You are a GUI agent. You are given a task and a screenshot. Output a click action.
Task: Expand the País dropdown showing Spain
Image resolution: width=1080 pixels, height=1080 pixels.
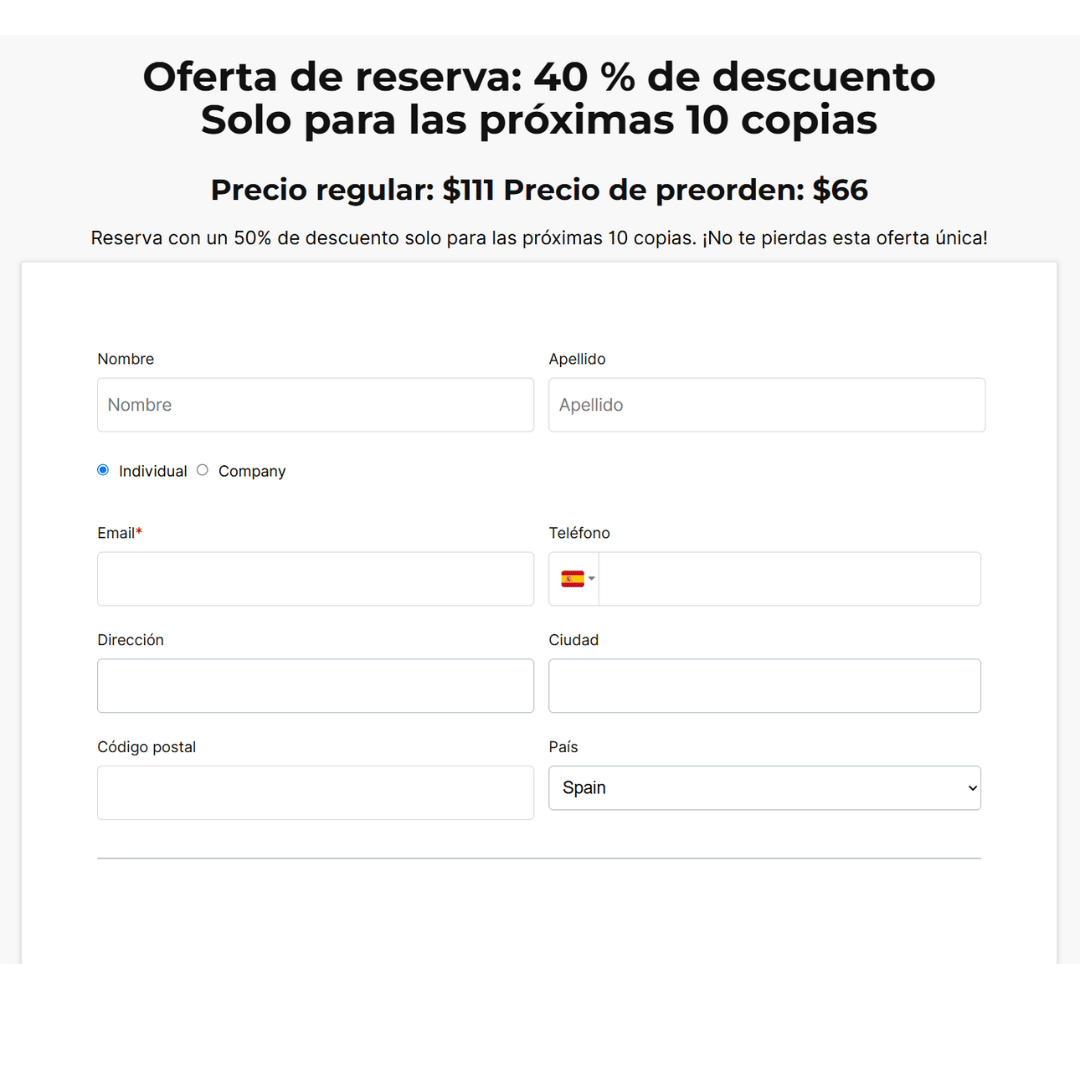point(764,788)
